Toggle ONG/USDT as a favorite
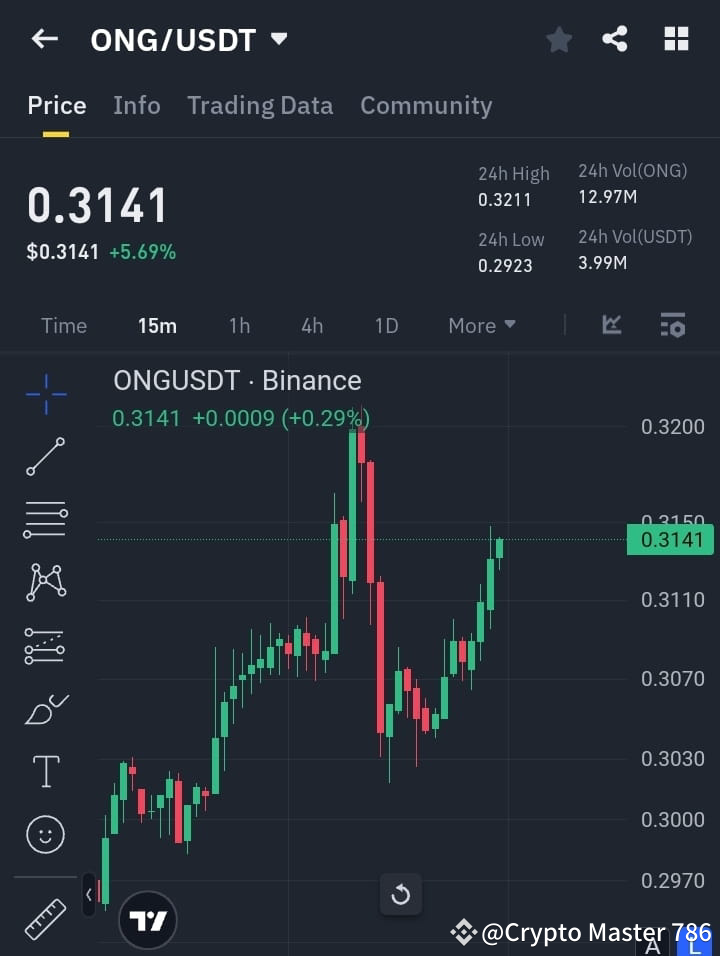Viewport: 720px width, 956px height. (558, 39)
